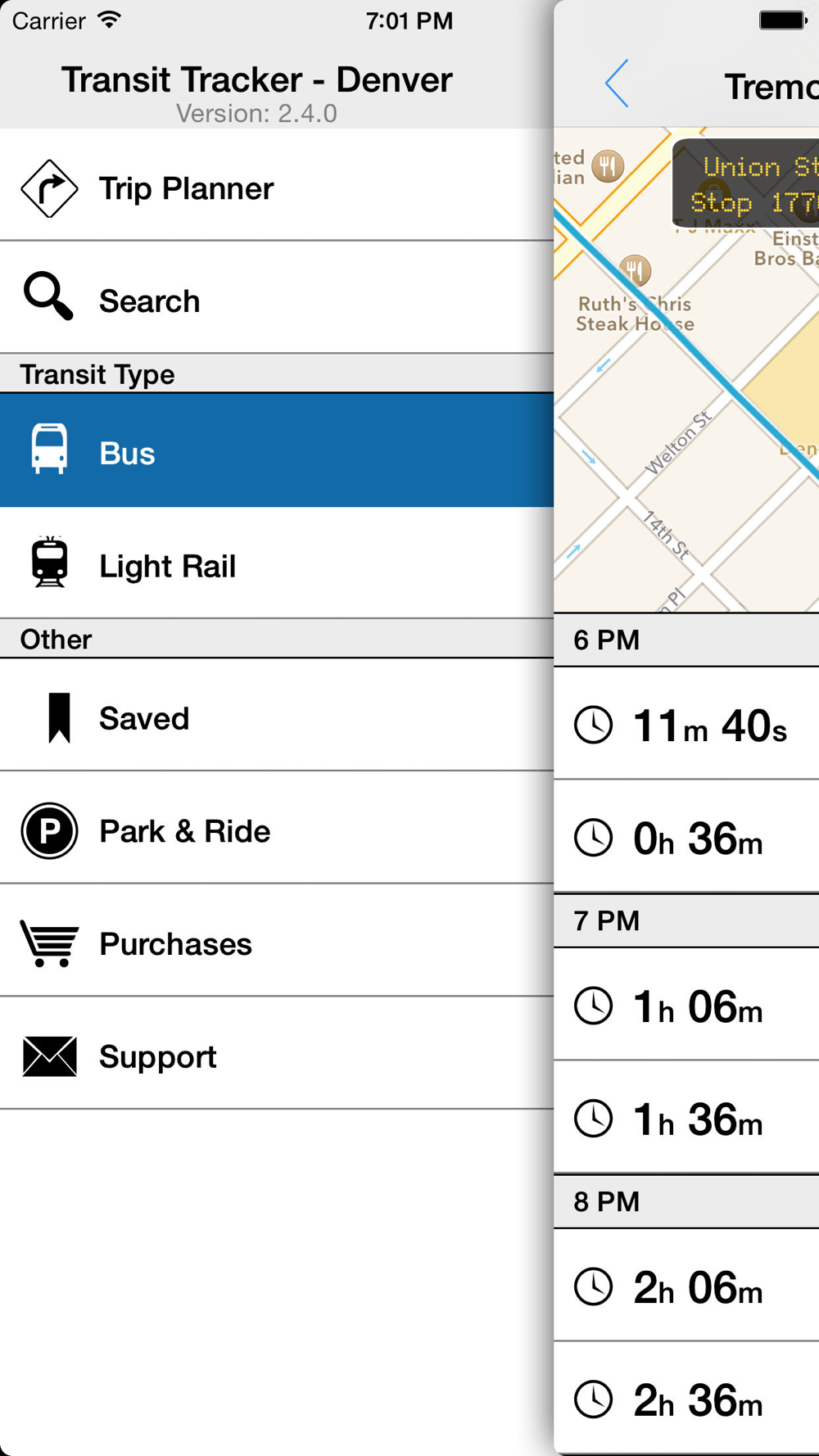Select the 0h 36m departure
Image resolution: width=819 pixels, height=1456 pixels.
(686, 837)
